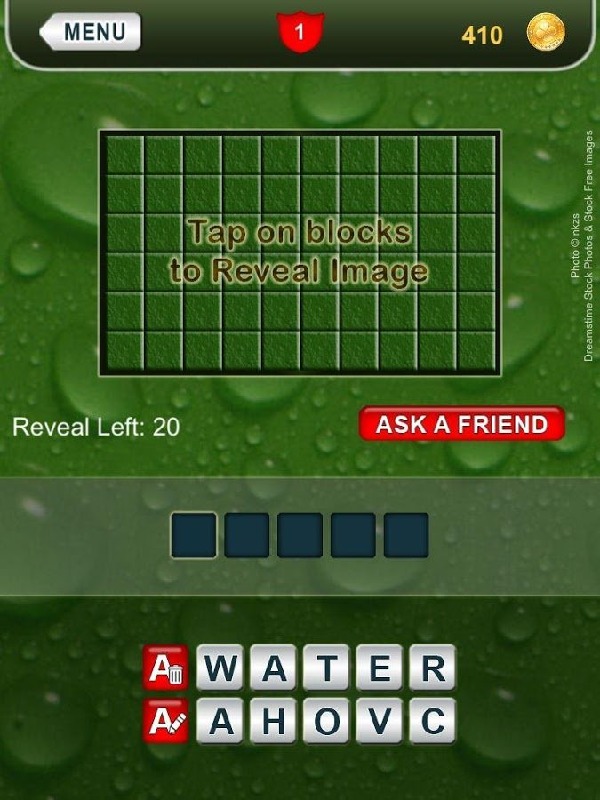Use the reveal-a-letter pencil hint icon
This screenshot has height=800, width=600.
(166, 721)
